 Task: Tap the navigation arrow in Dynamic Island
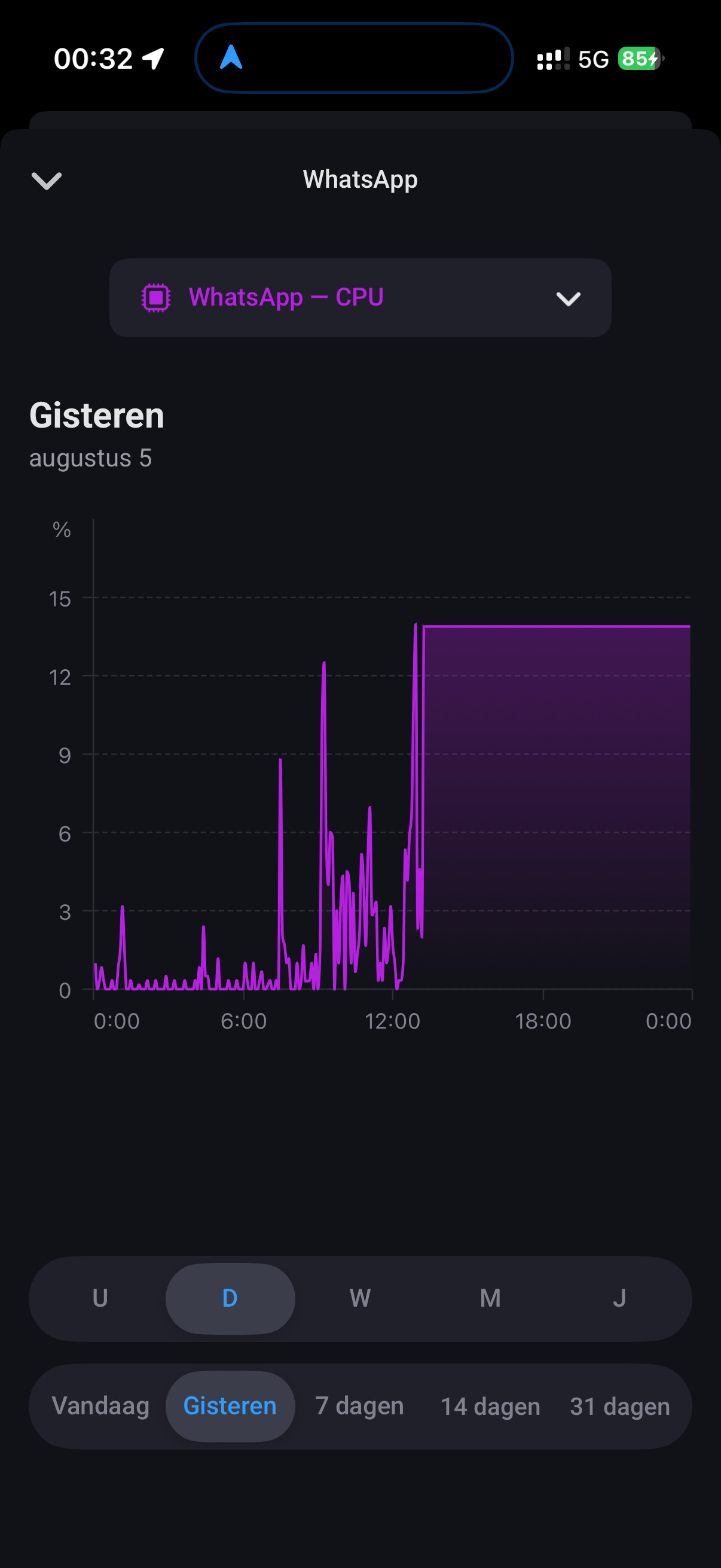point(231,58)
